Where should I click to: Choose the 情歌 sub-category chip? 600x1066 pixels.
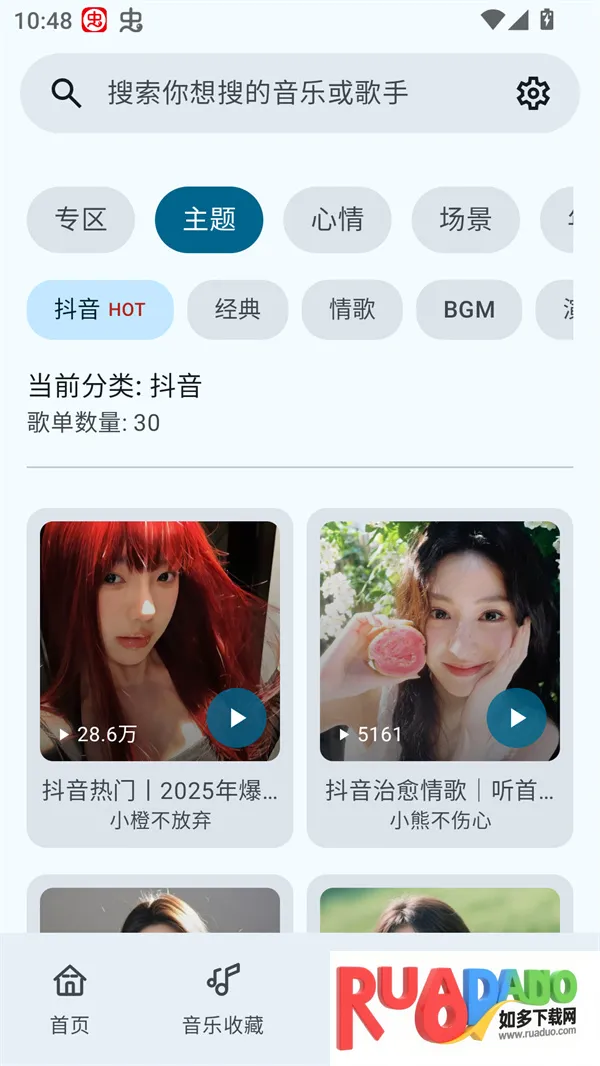click(x=352, y=310)
